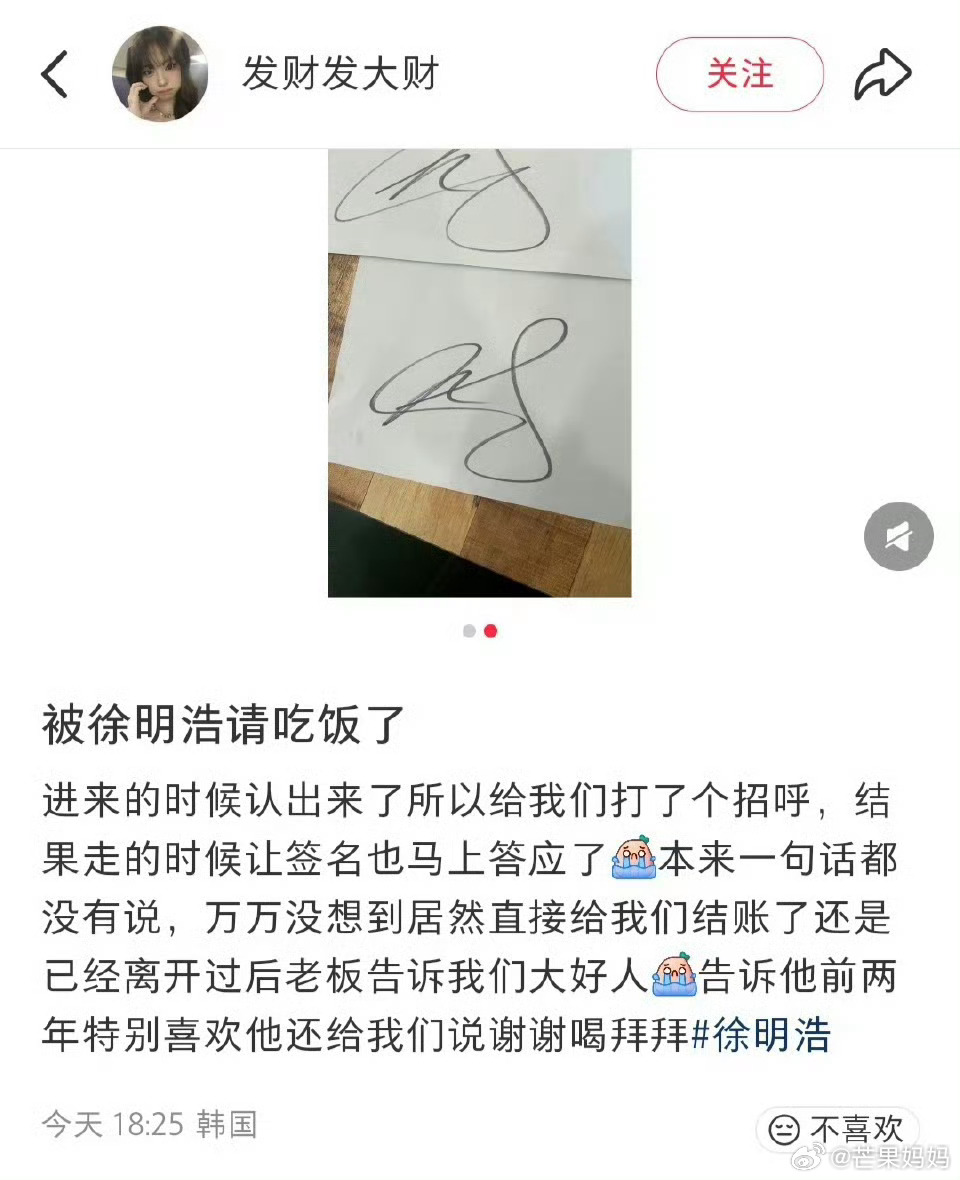Open the poster's profile avatar

(x=162, y=74)
